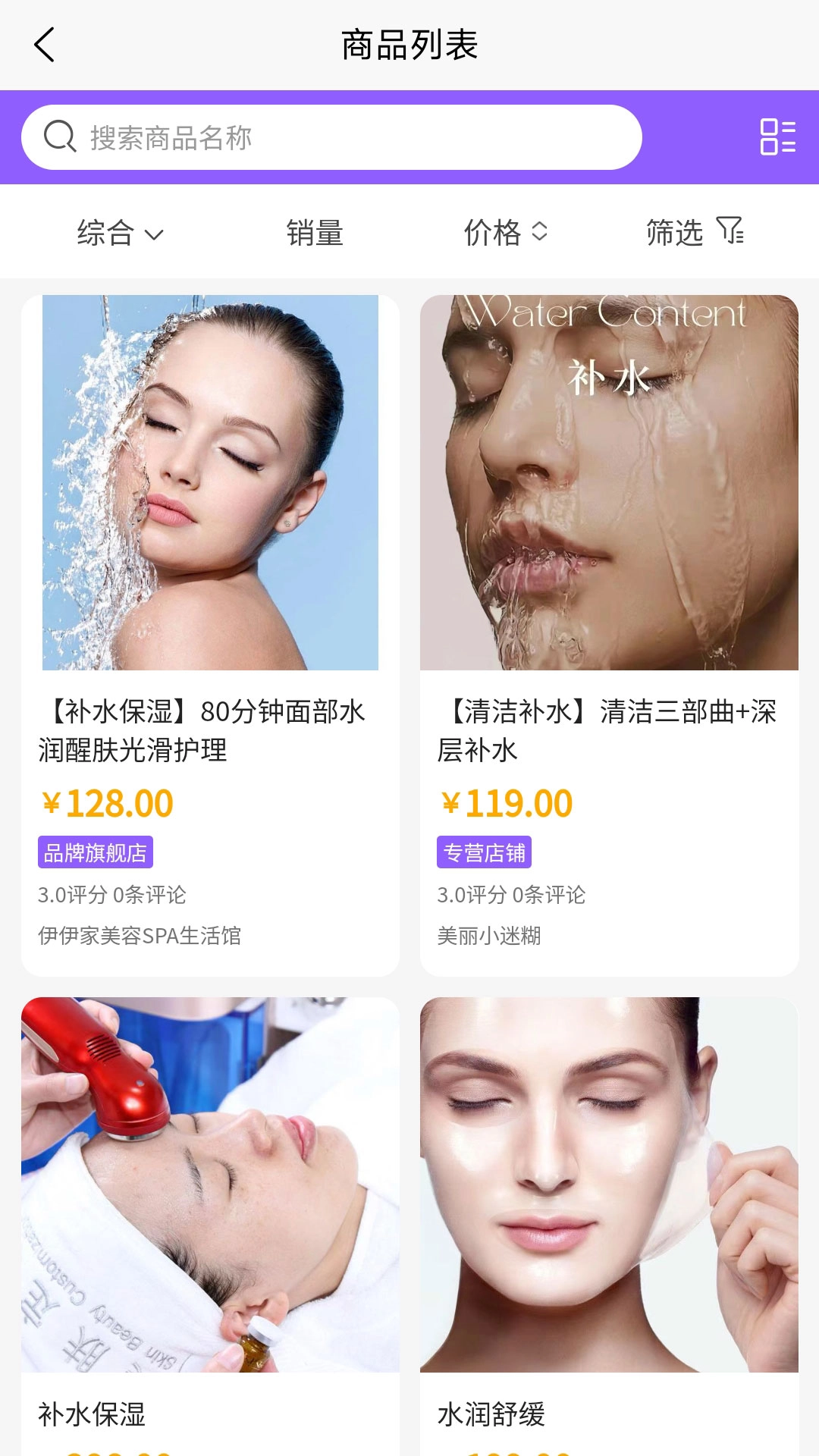Toggle the 综合 sorting option
The height and width of the screenshot is (1456, 819).
pos(106,232)
